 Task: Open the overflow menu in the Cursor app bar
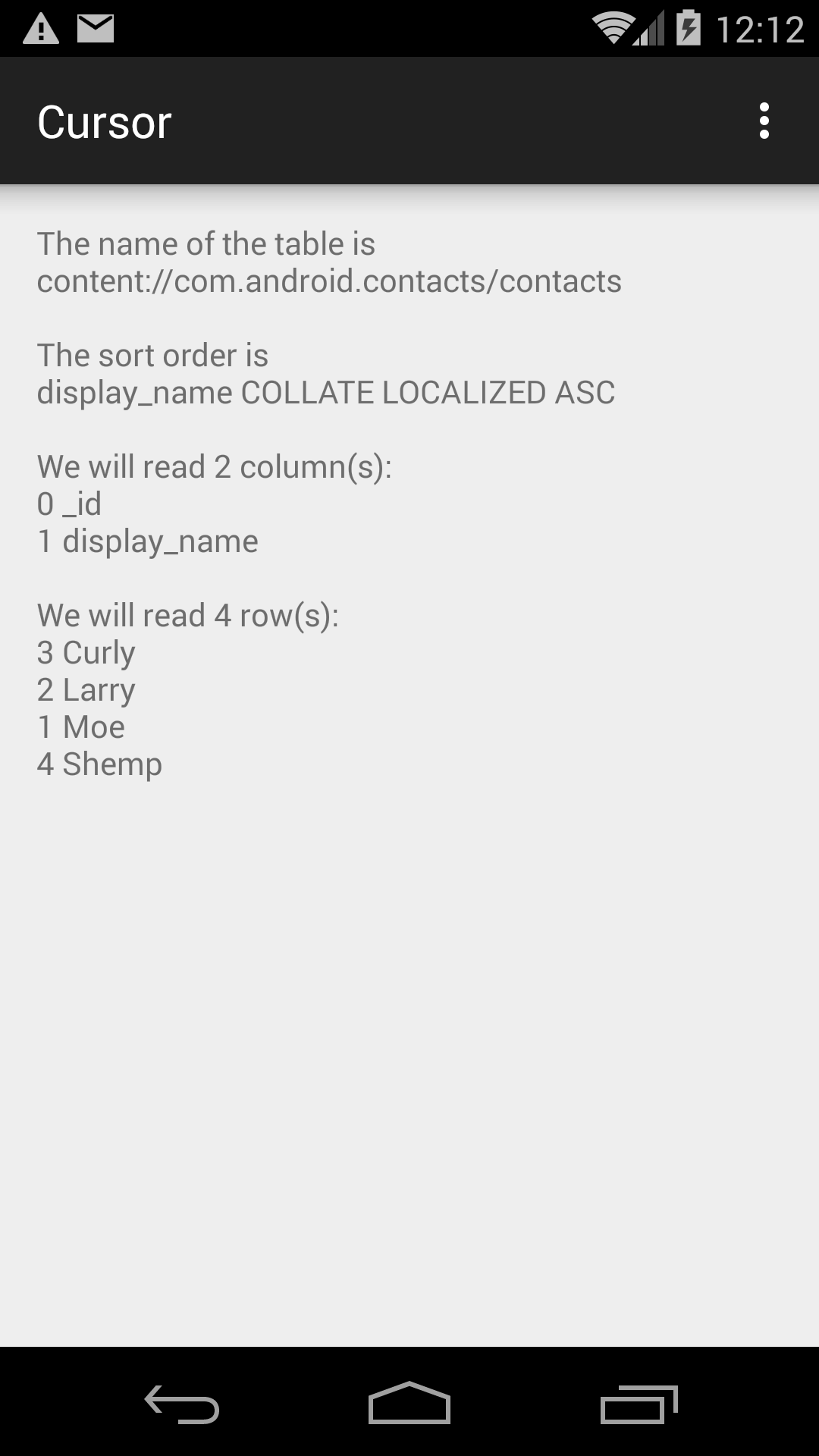click(x=764, y=121)
